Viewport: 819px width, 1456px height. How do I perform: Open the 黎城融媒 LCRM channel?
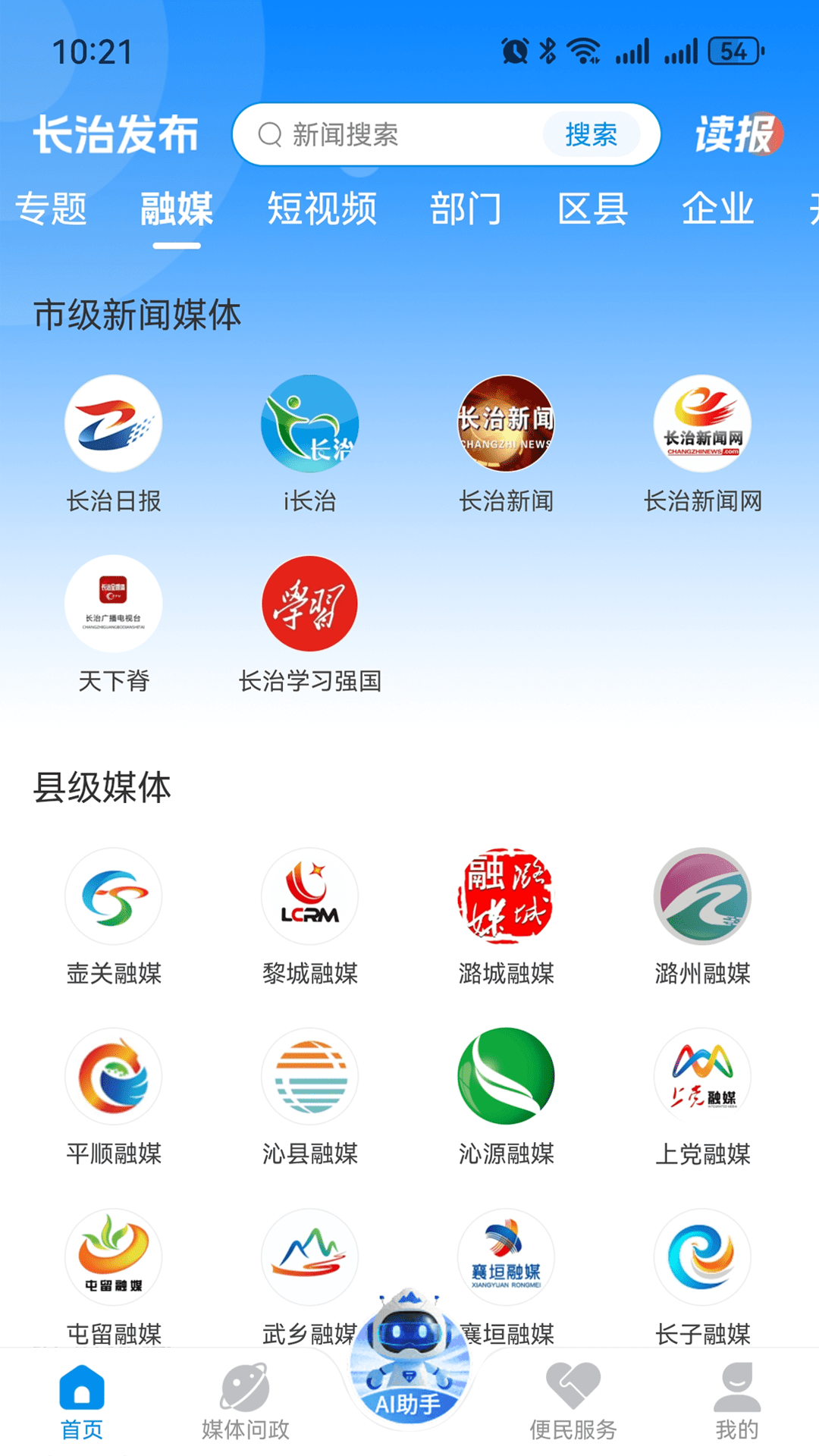click(x=309, y=897)
